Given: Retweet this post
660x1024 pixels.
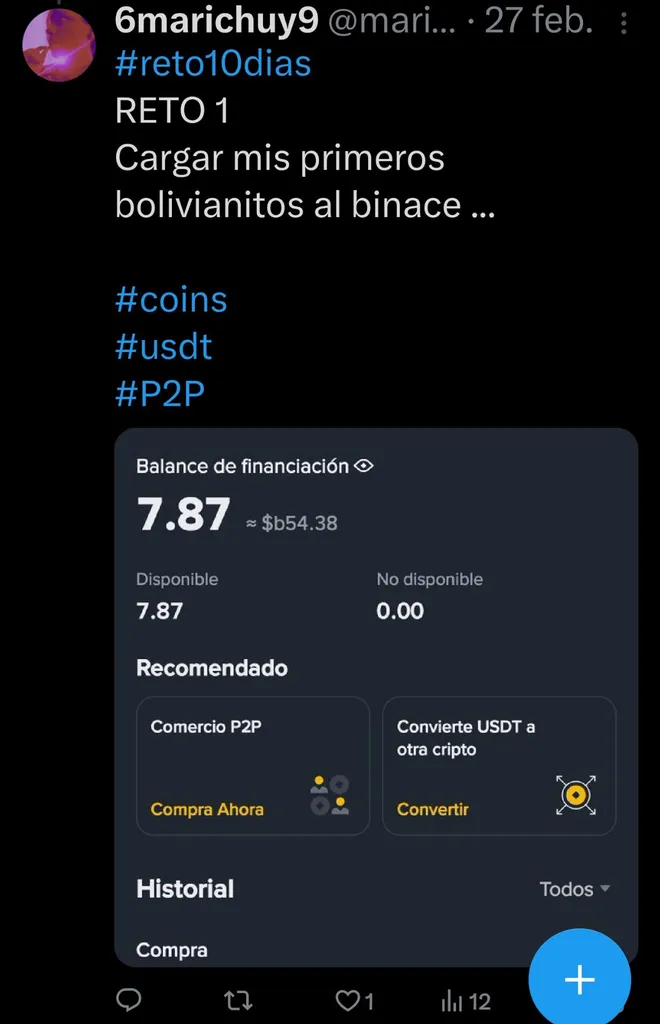Looking at the screenshot, I should coord(241,1000).
